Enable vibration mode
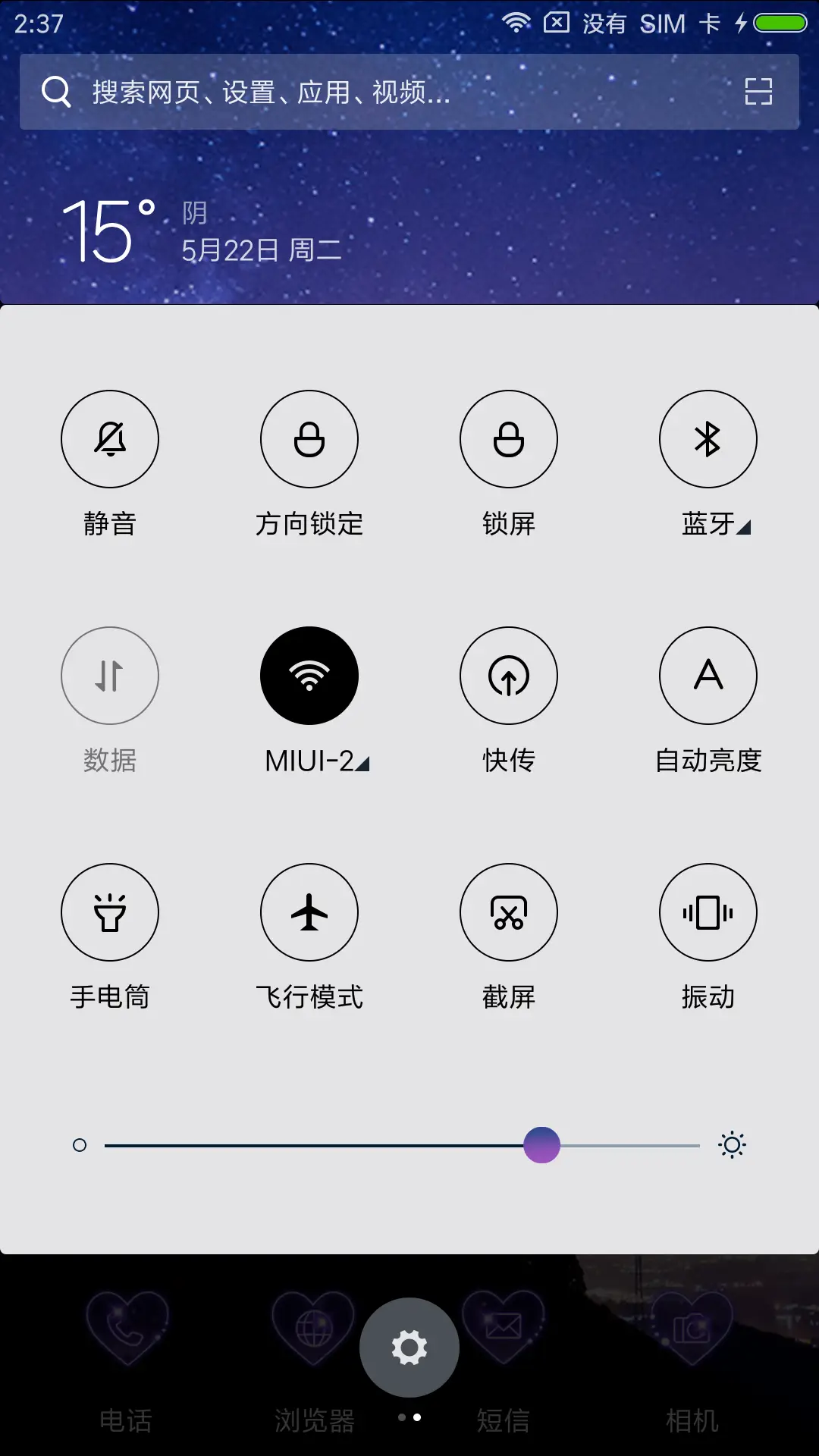Viewport: 819px width, 1456px height. coord(708,912)
